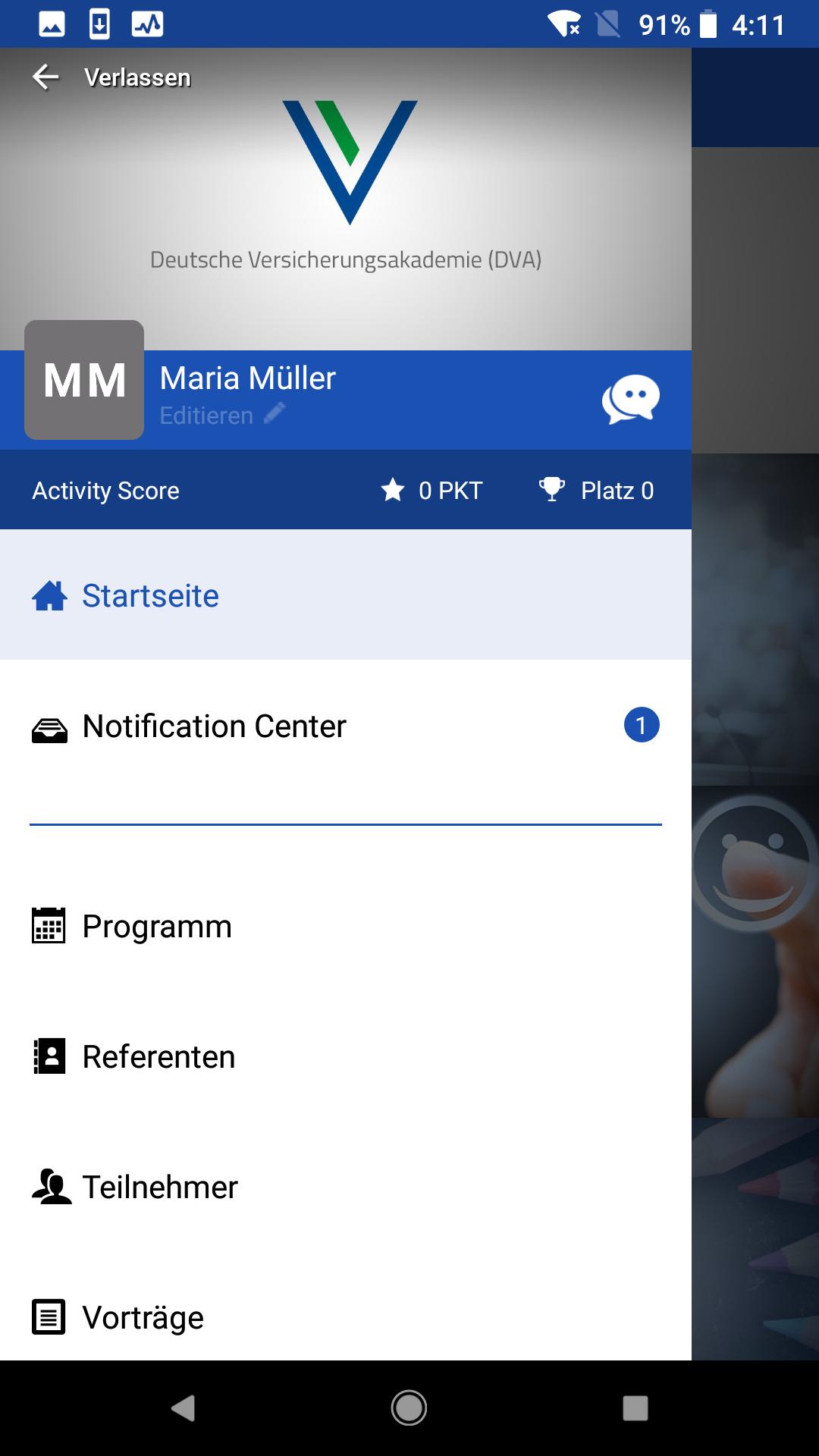Go to Startseite
The image size is (819, 1456).
pos(150,595)
